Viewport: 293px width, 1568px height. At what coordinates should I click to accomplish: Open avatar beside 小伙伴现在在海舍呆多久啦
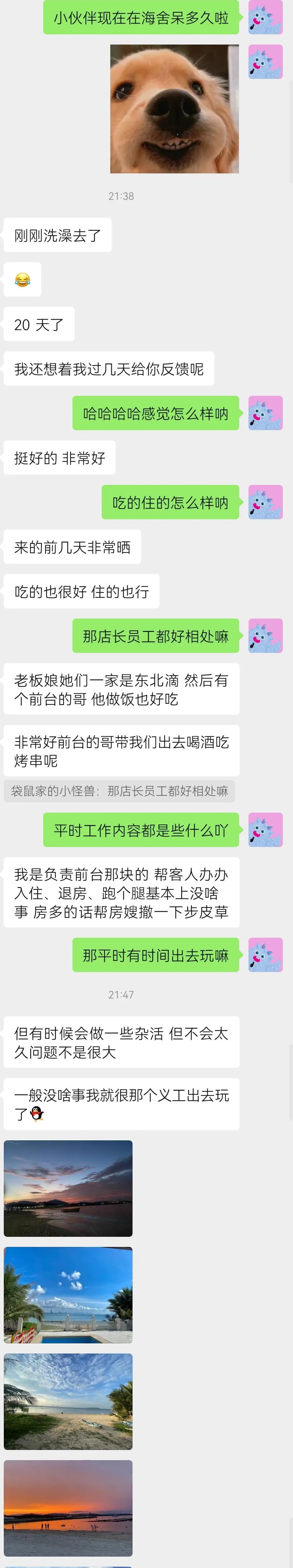point(265,17)
